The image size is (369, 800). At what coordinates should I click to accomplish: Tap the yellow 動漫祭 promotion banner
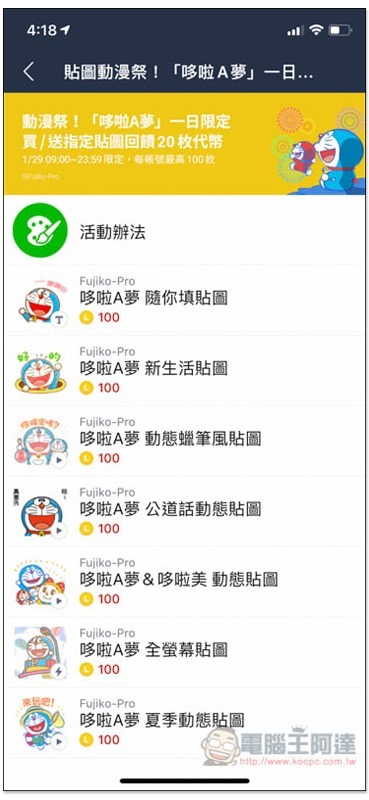(184, 143)
